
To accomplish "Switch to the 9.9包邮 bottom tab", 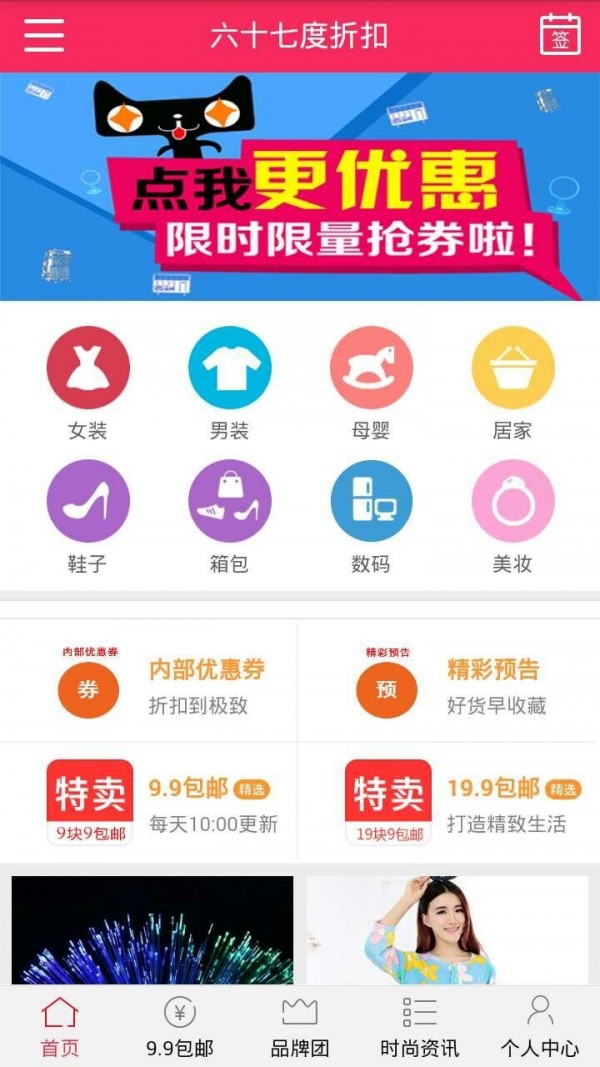I will coord(180,1027).
